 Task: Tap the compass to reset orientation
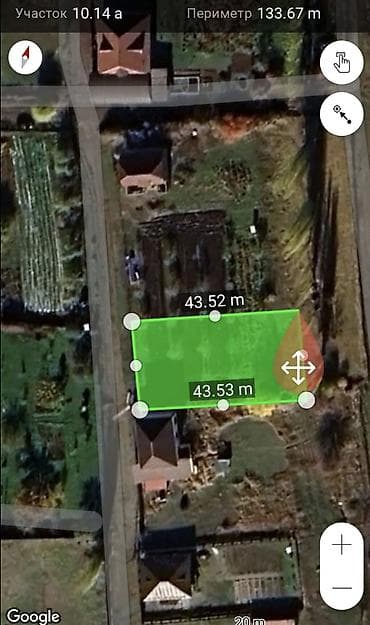[25, 57]
